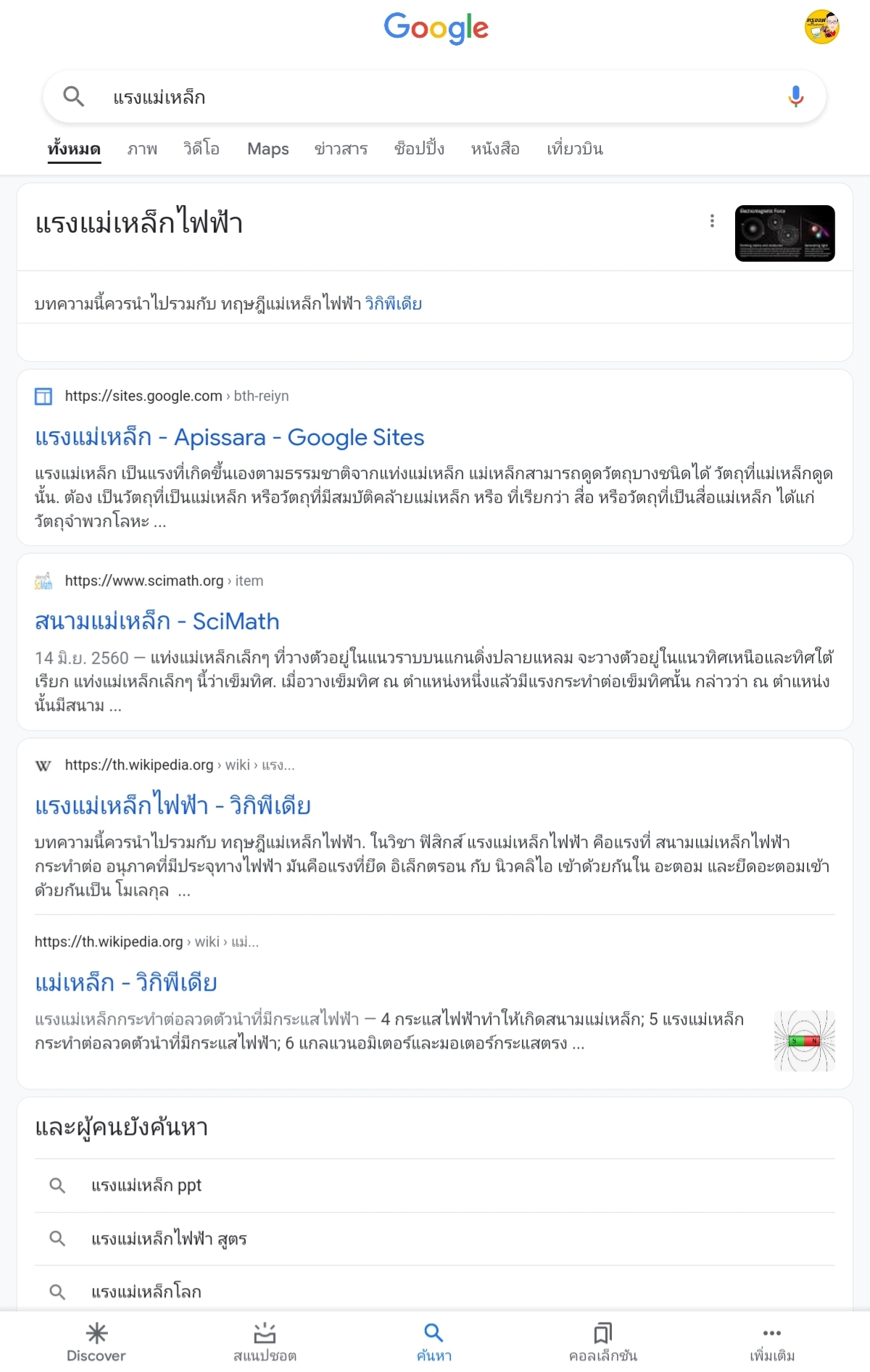The height and width of the screenshot is (1372, 870).
Task: Switch to the วิดีโอ tab
Action: pos(202,149)
